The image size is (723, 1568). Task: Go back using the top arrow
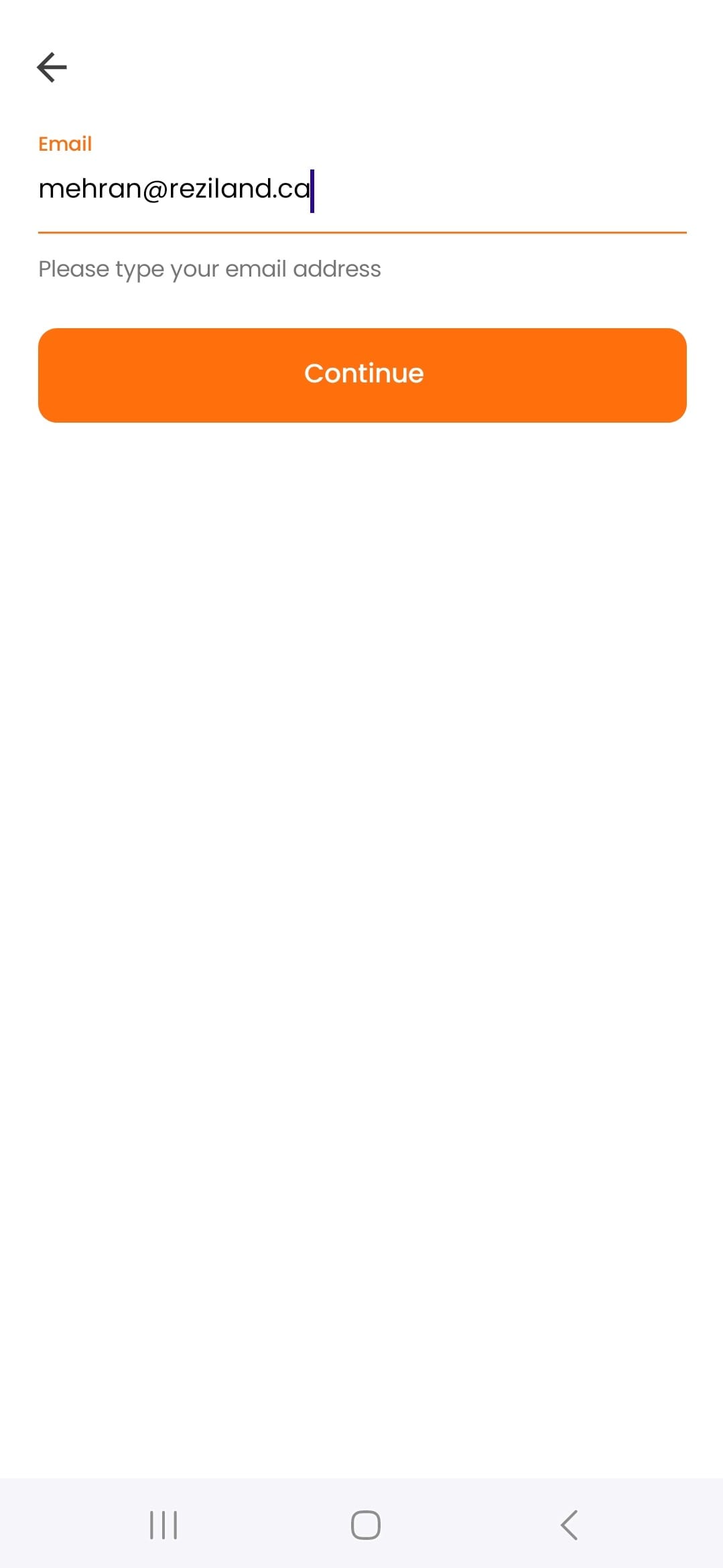click(52, 67)
